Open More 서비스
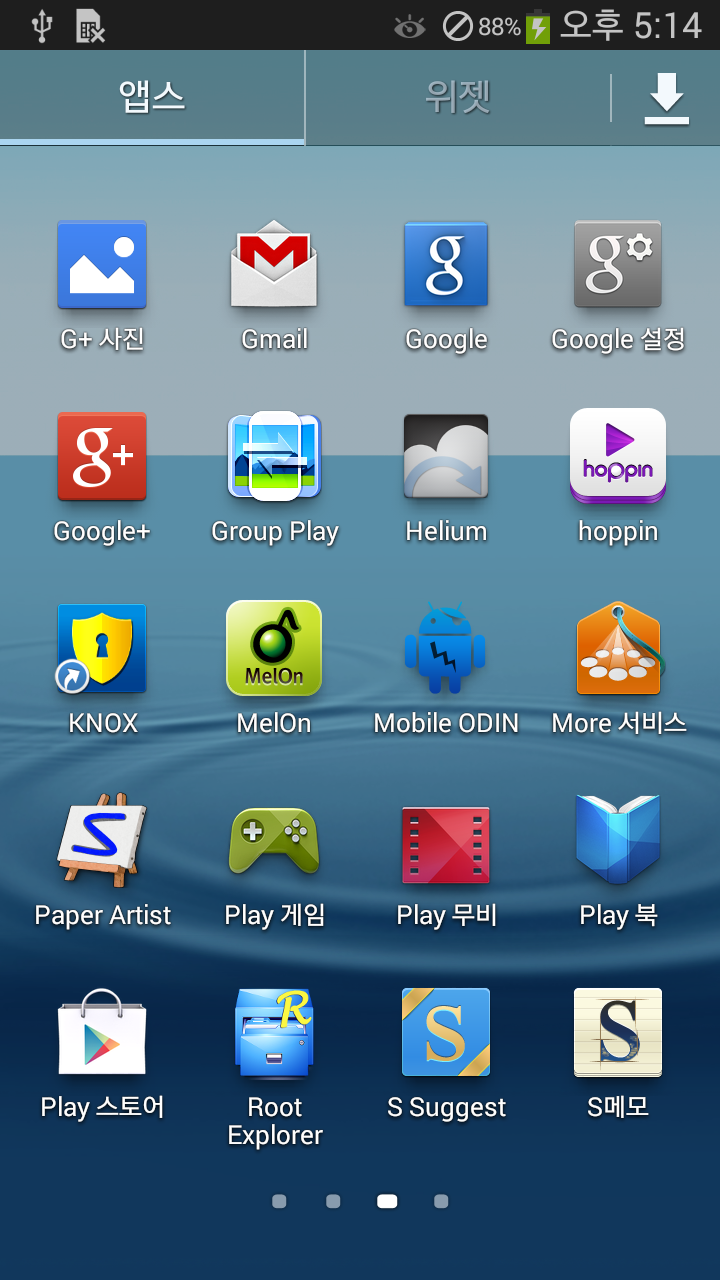Screen dimensions: 720x1280 618,650
